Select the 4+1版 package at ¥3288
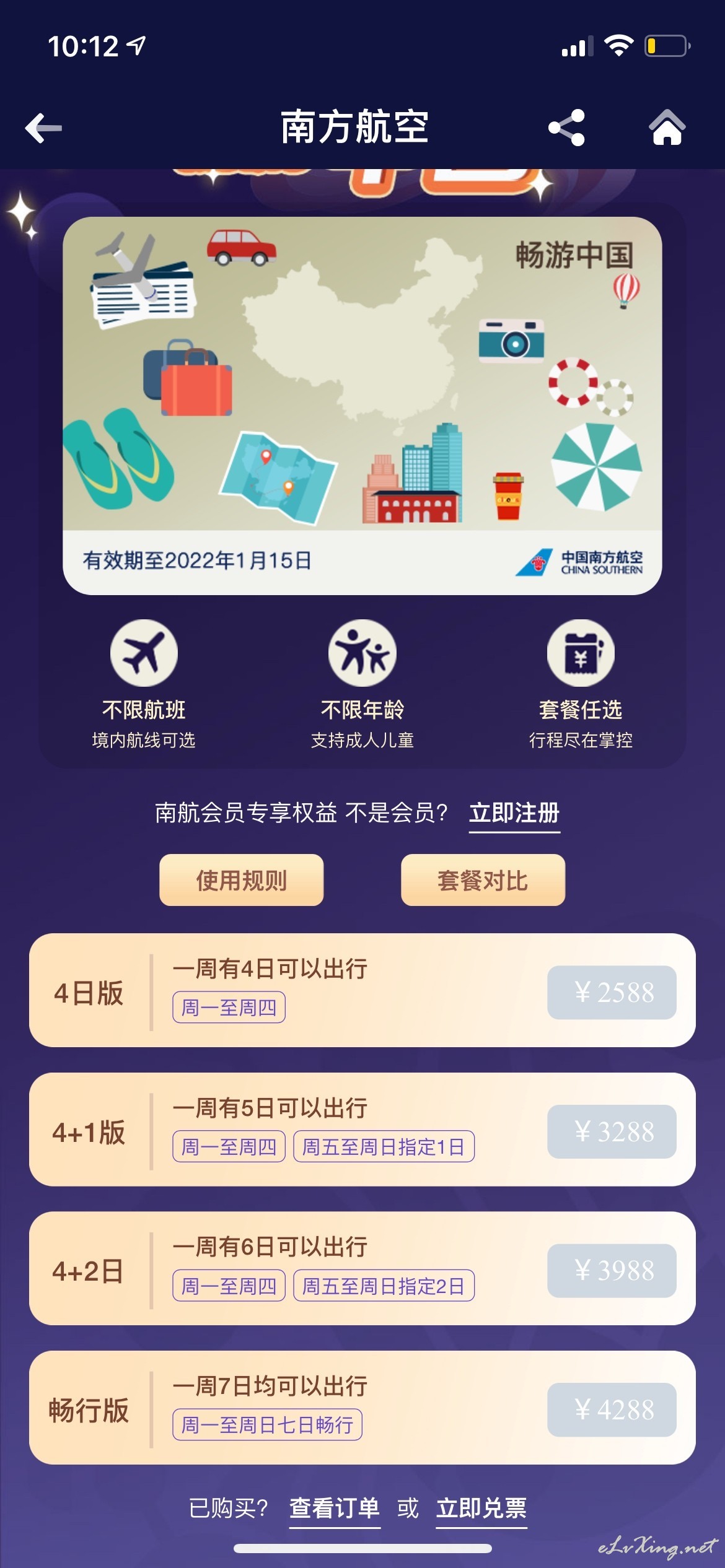725x1568 pixels. [x=362, y=1130]
